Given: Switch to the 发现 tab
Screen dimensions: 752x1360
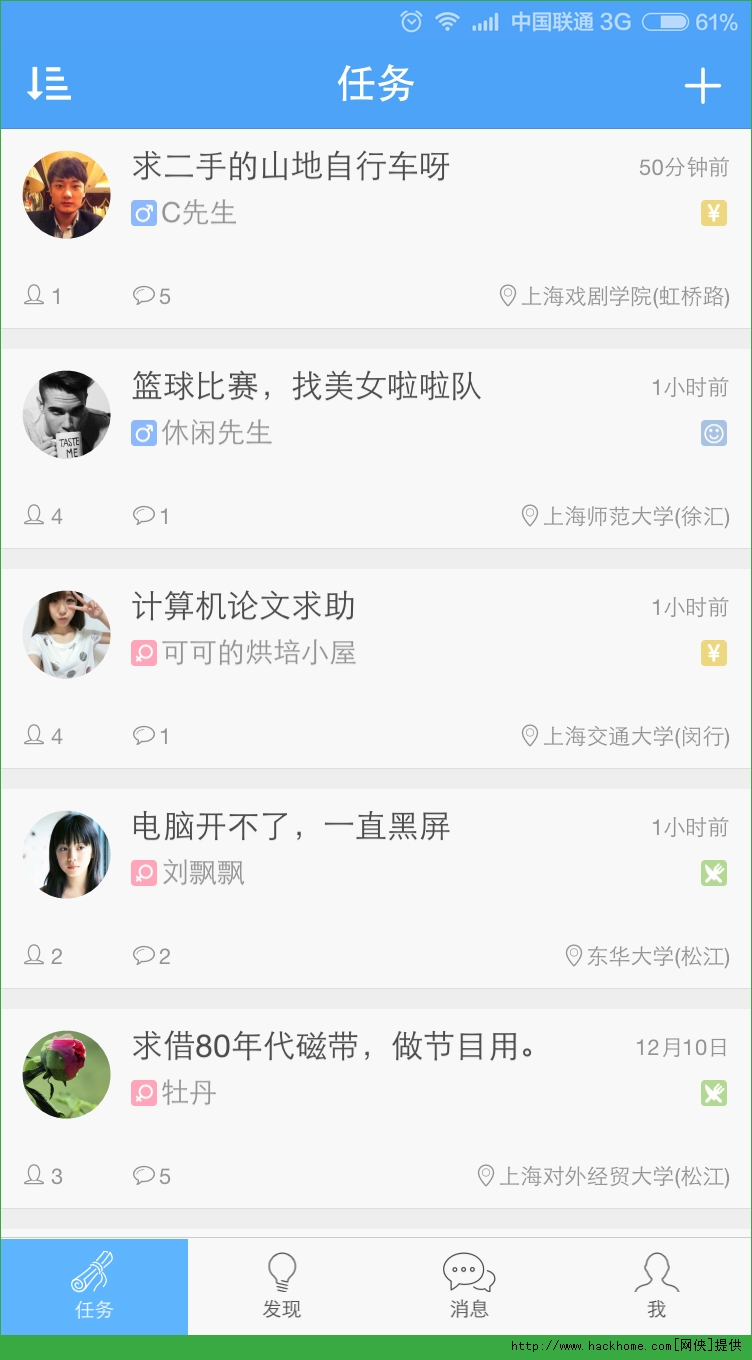Looking at the screenshot, I should (282, 1286).
